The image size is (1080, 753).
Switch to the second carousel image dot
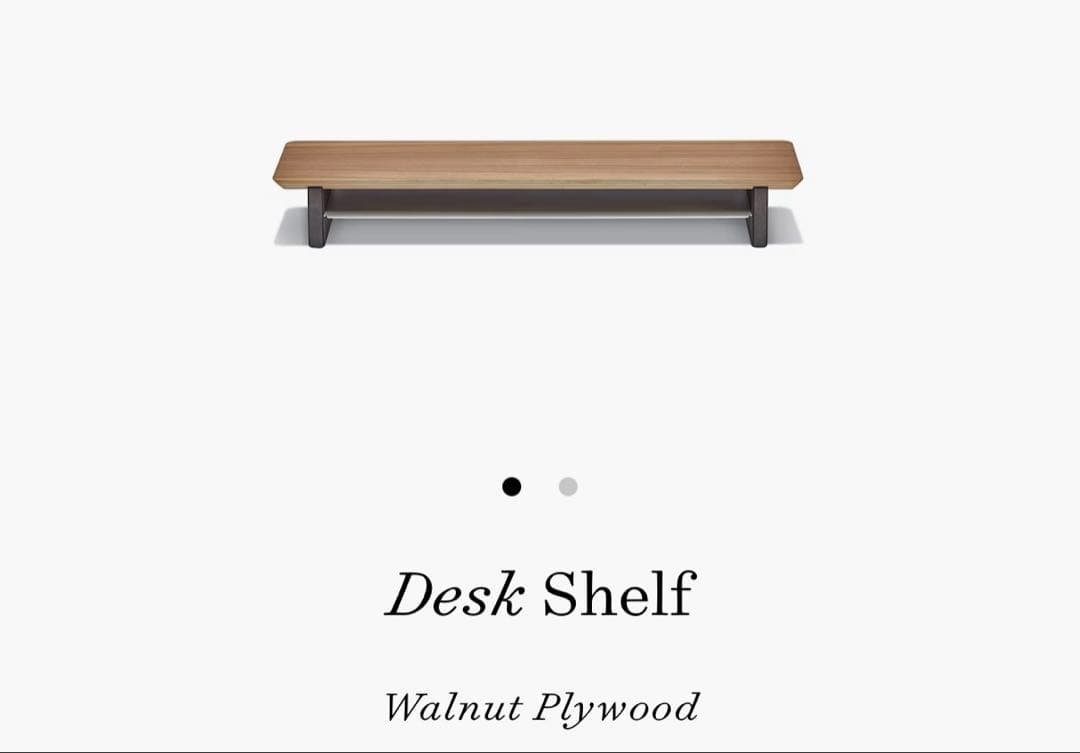568,487
